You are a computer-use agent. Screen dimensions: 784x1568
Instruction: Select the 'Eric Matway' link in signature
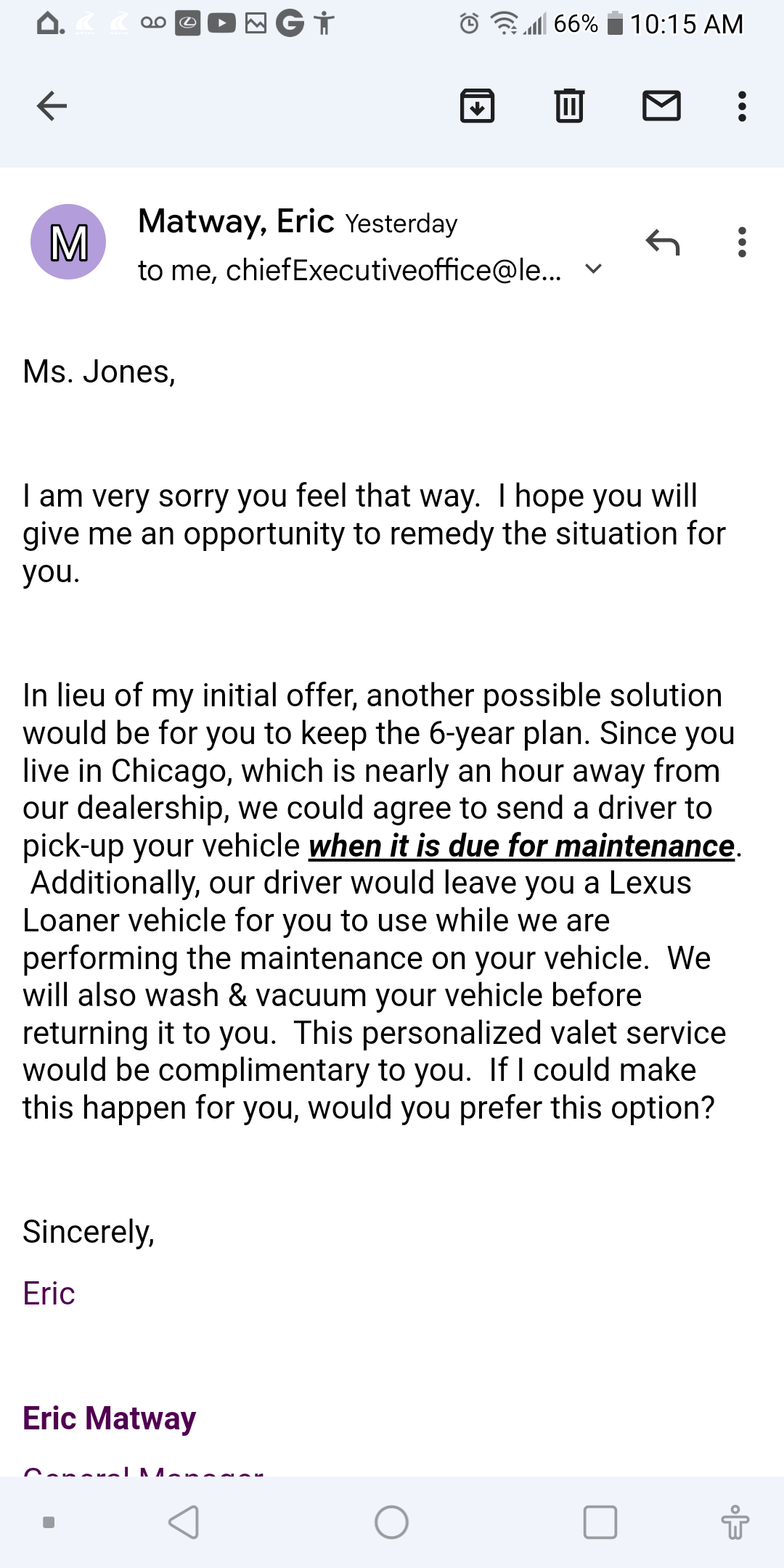[110, 1417]
